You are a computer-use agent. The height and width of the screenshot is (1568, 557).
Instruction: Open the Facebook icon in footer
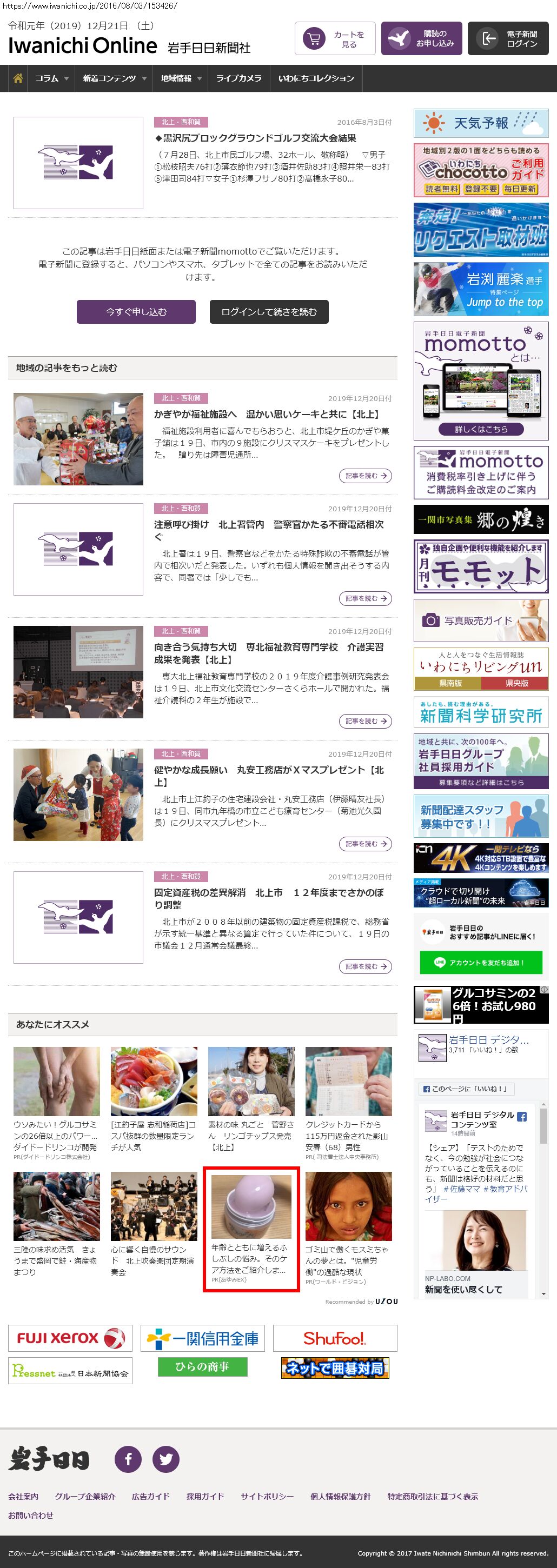[128, 1459]
